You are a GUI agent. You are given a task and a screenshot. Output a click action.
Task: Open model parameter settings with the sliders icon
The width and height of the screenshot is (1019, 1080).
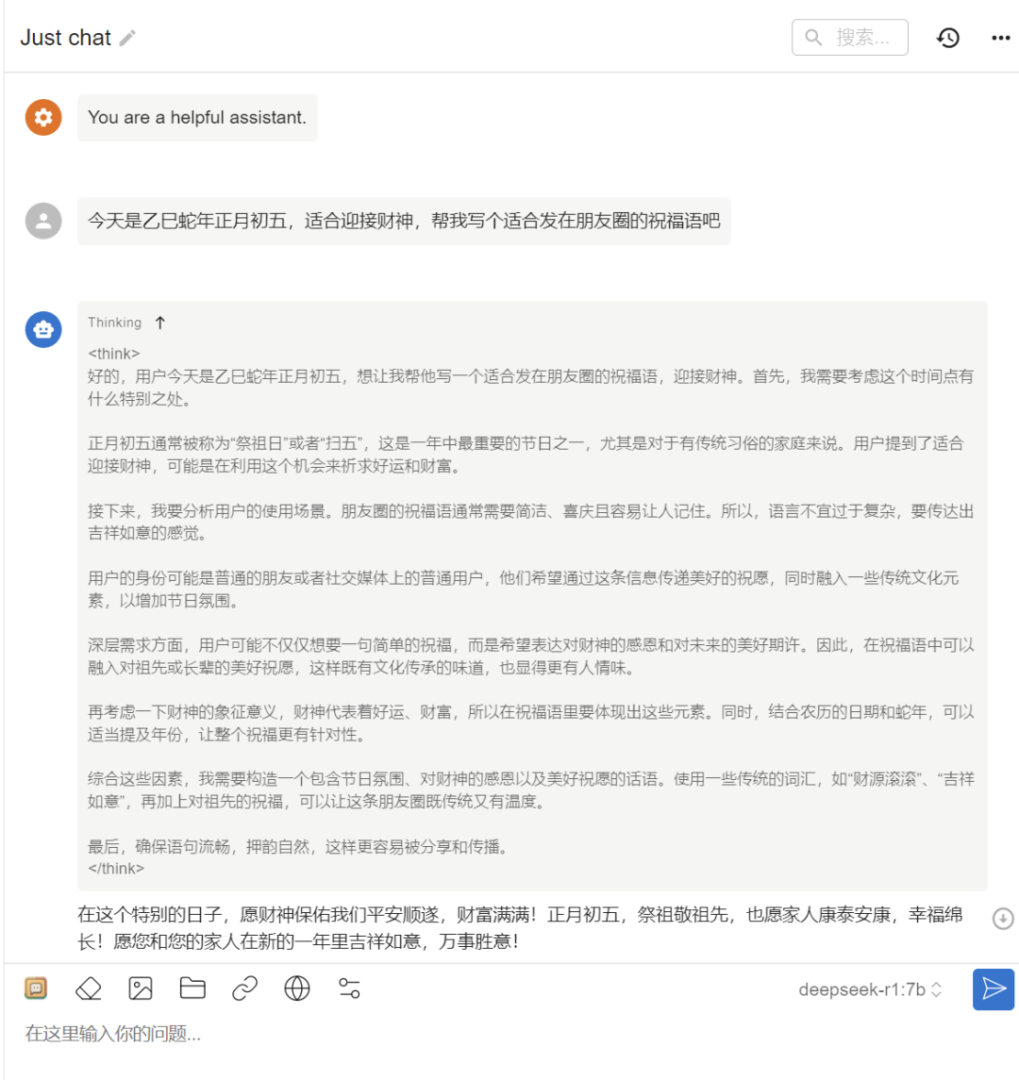coord(350,988)
